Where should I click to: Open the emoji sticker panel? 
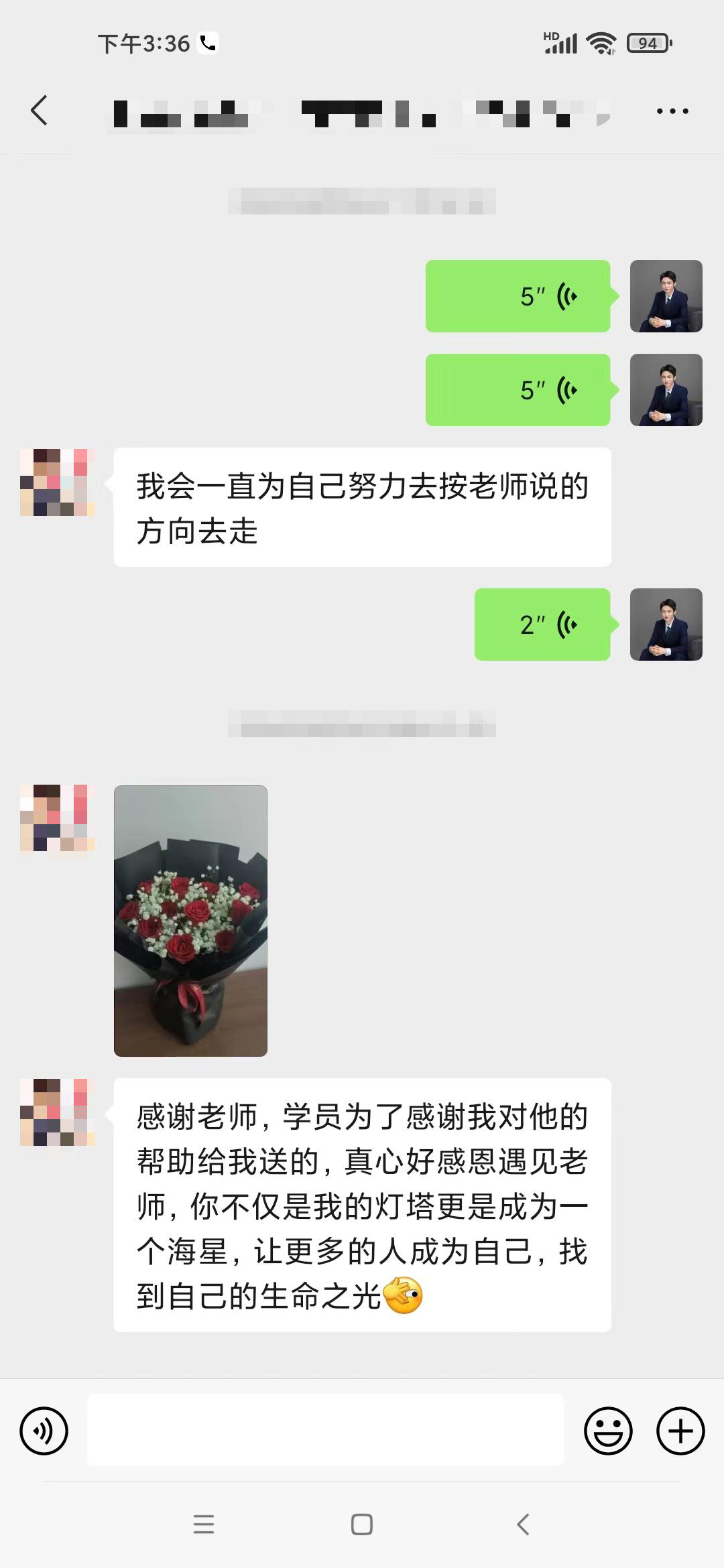click(608, 1431)
